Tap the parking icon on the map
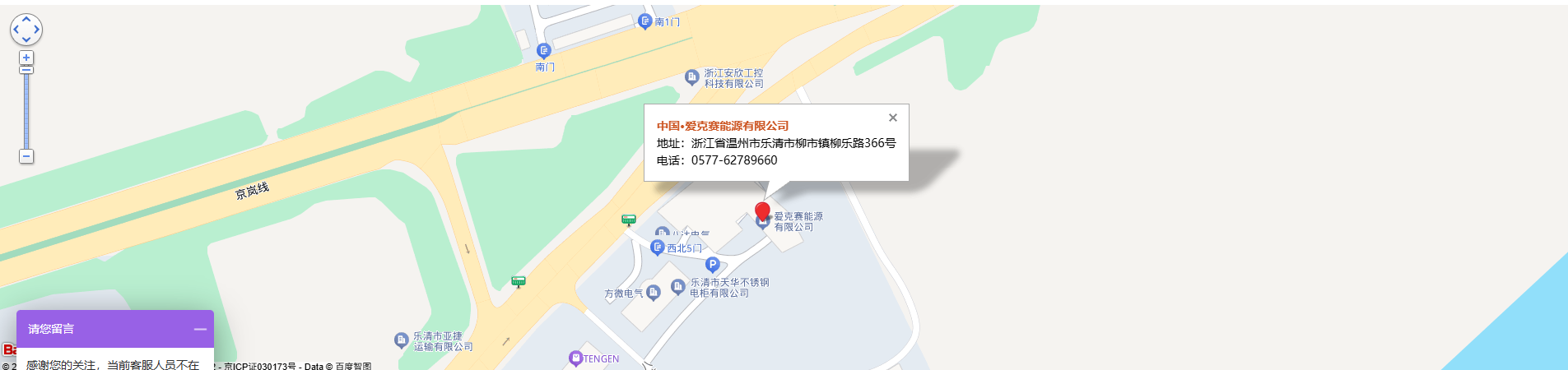Screen dimensions: 1568x370 tap(713, 265)
